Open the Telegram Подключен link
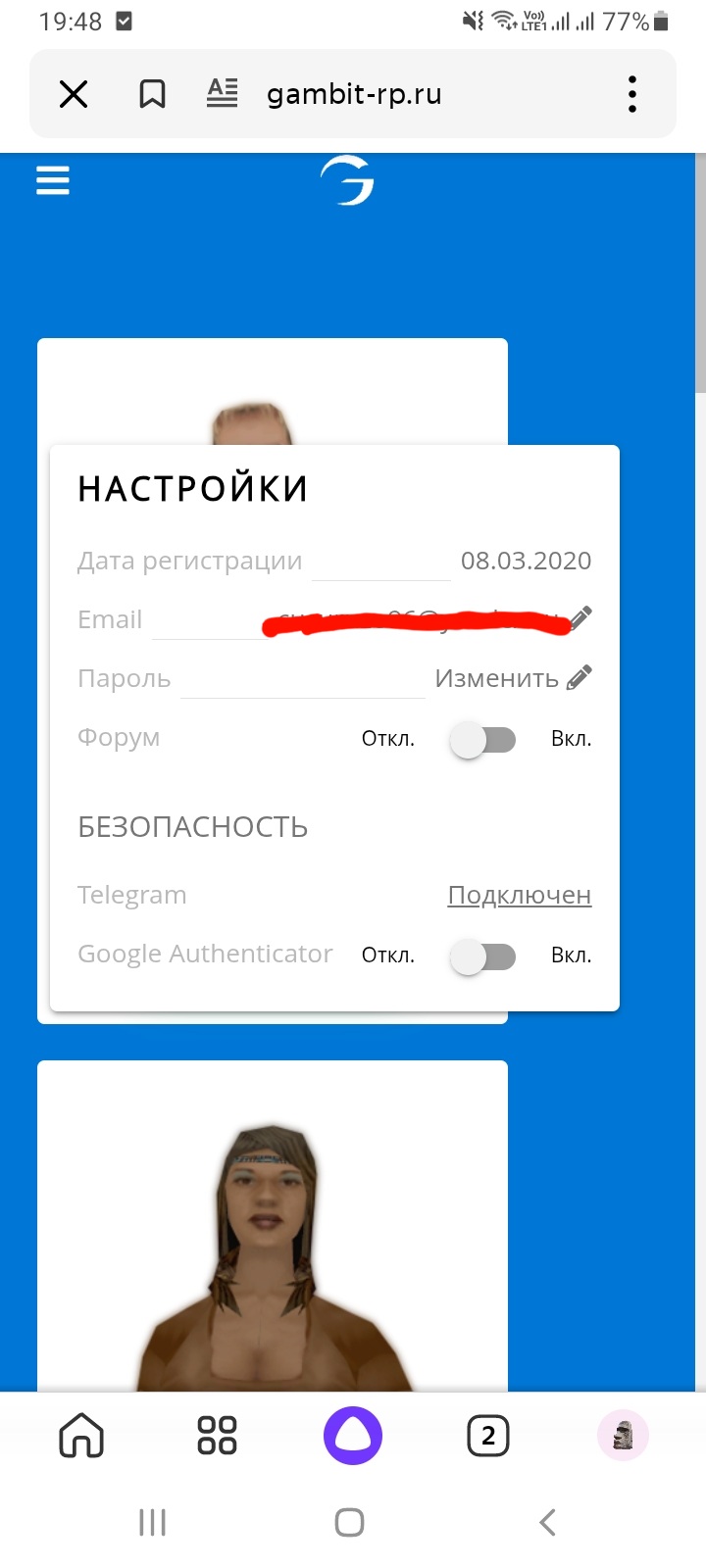Image resolution: width=706 pixels, height=1568 pixels. 520,895
